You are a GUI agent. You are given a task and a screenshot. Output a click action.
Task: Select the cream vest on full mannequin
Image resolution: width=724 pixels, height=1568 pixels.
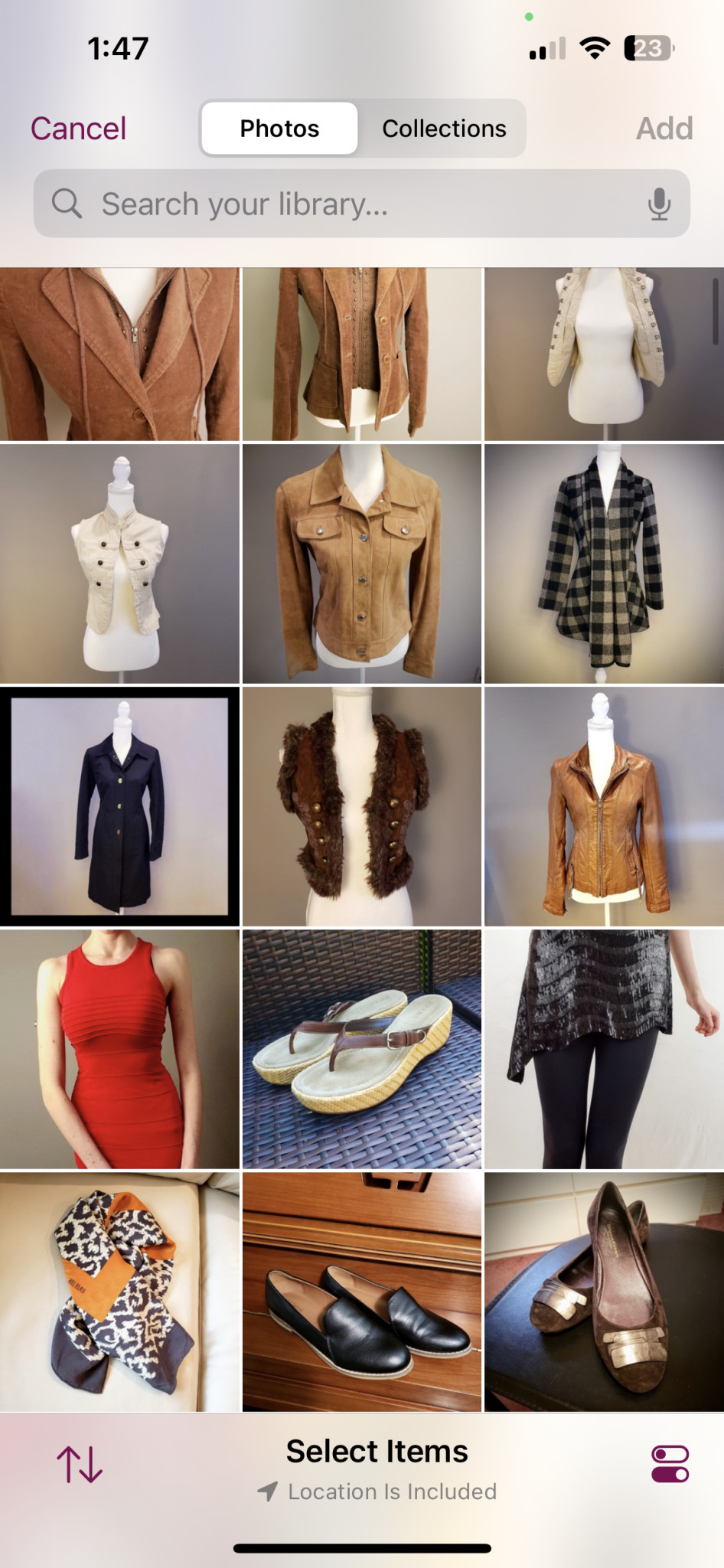click(119, 563)
